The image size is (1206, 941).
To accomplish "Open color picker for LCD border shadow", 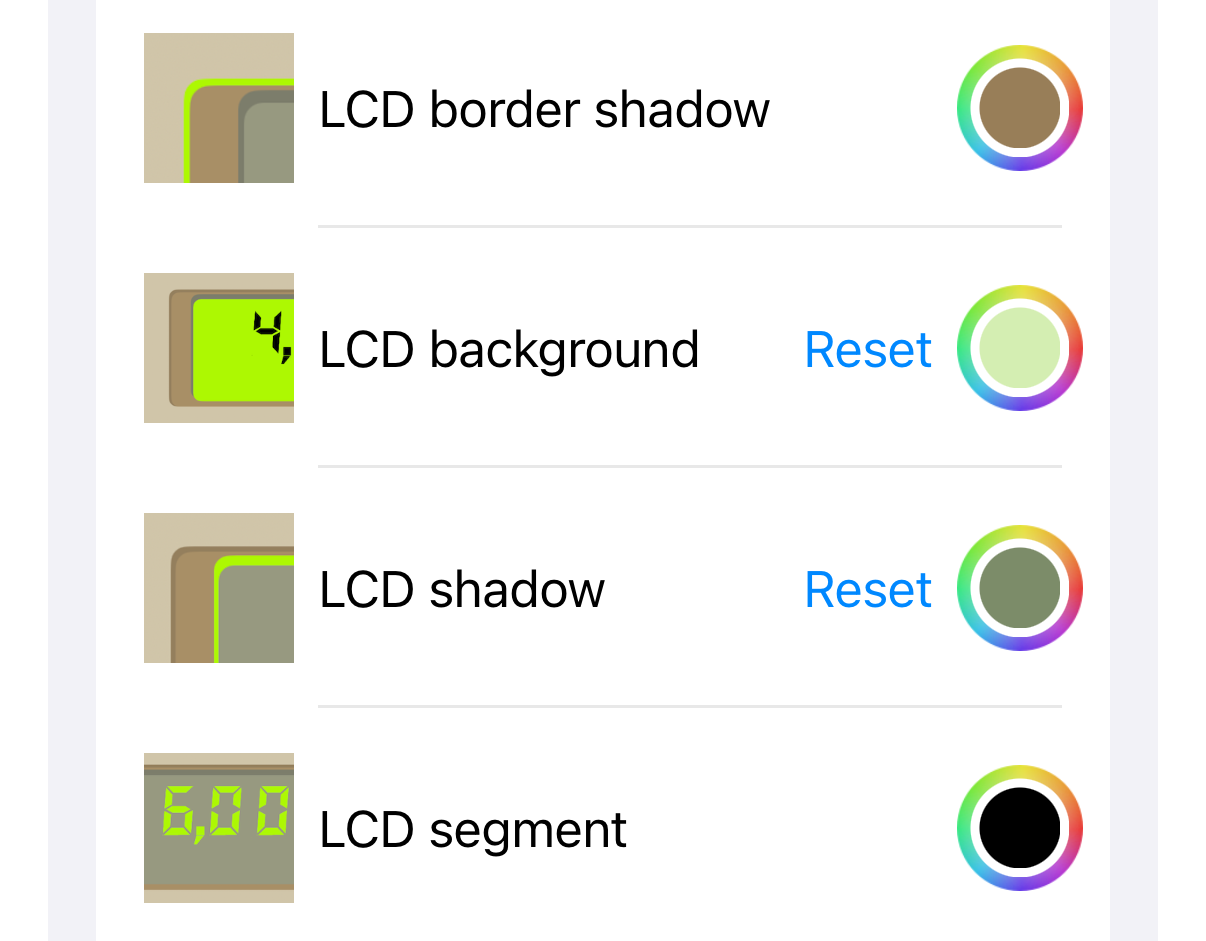I will tap(1019, 108).
